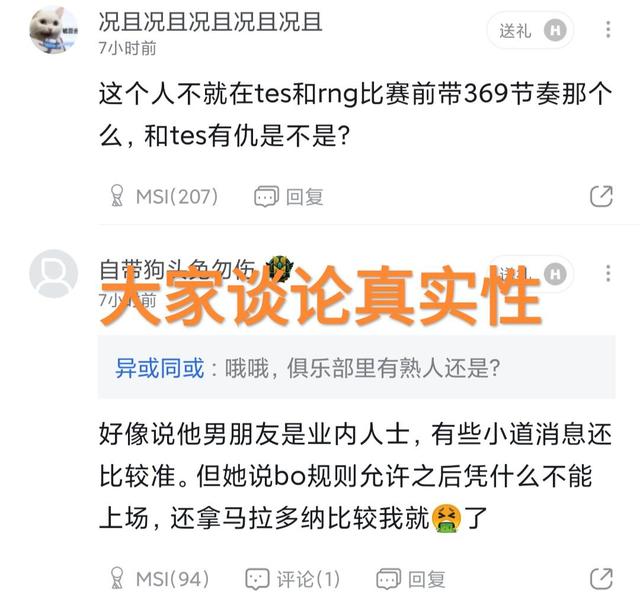This screenshot has height=601, width=640.
Task: View 评论(1) on the second comment
Action: 292,578
